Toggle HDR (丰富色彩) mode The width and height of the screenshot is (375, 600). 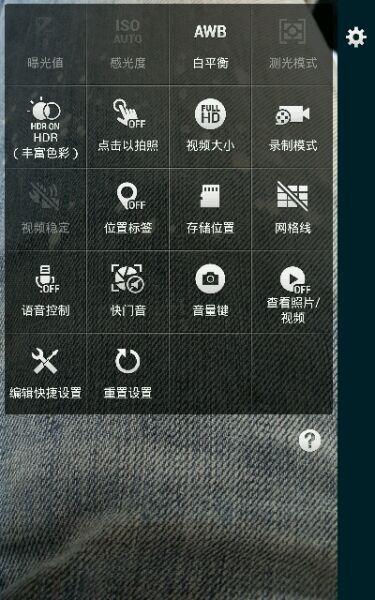coord(46,127)
